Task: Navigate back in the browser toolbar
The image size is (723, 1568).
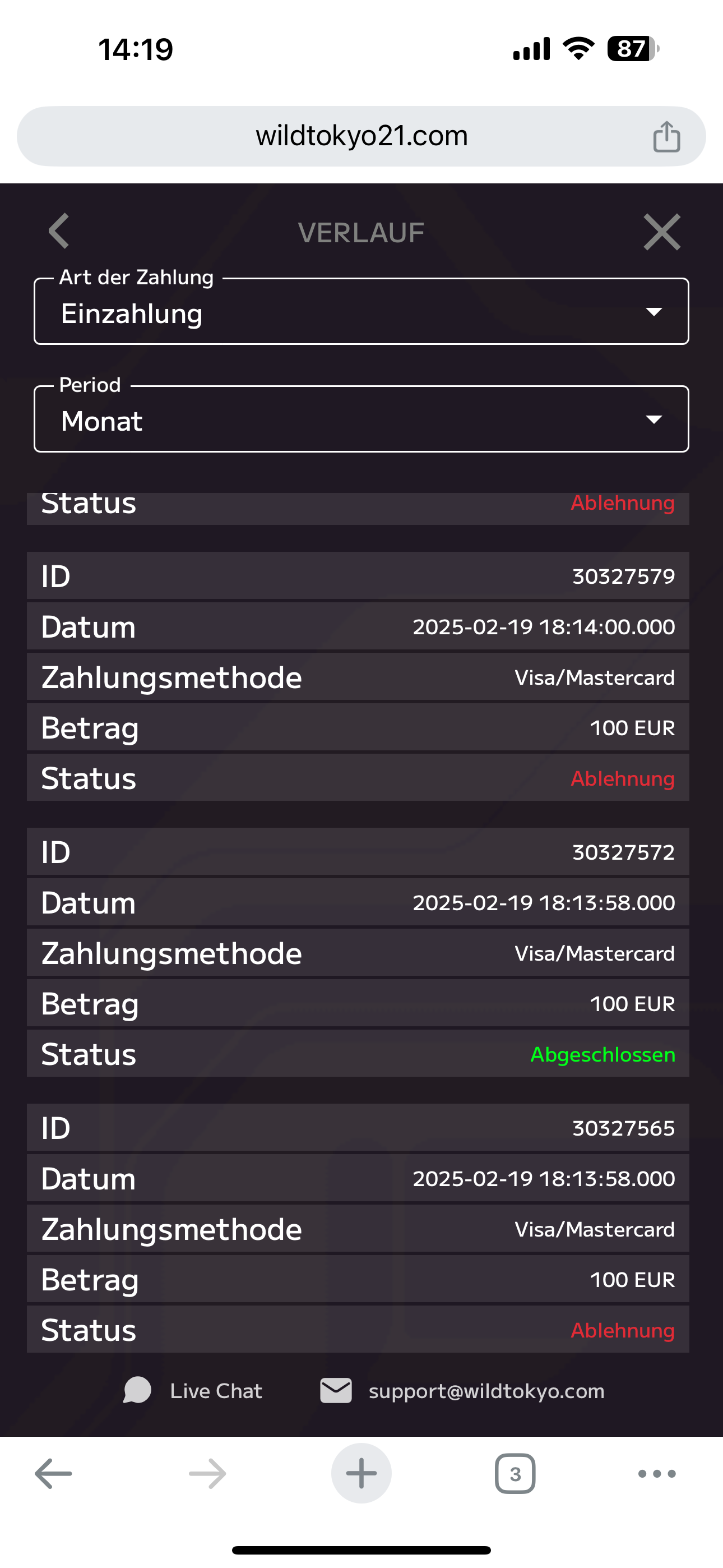Action: 54,1474
